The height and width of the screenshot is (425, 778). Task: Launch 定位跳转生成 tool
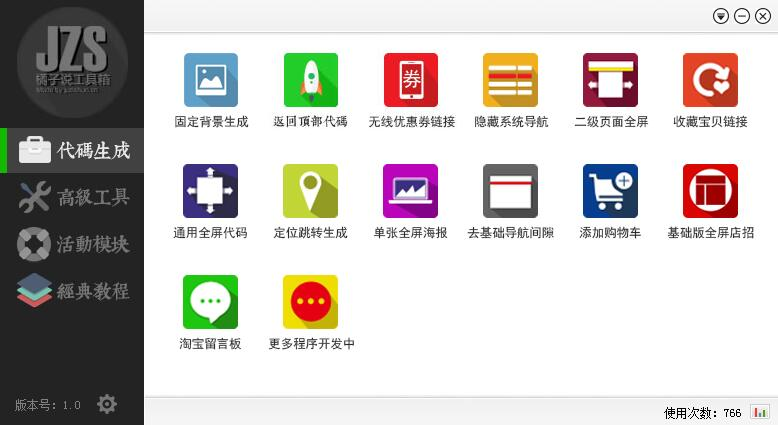310,191
